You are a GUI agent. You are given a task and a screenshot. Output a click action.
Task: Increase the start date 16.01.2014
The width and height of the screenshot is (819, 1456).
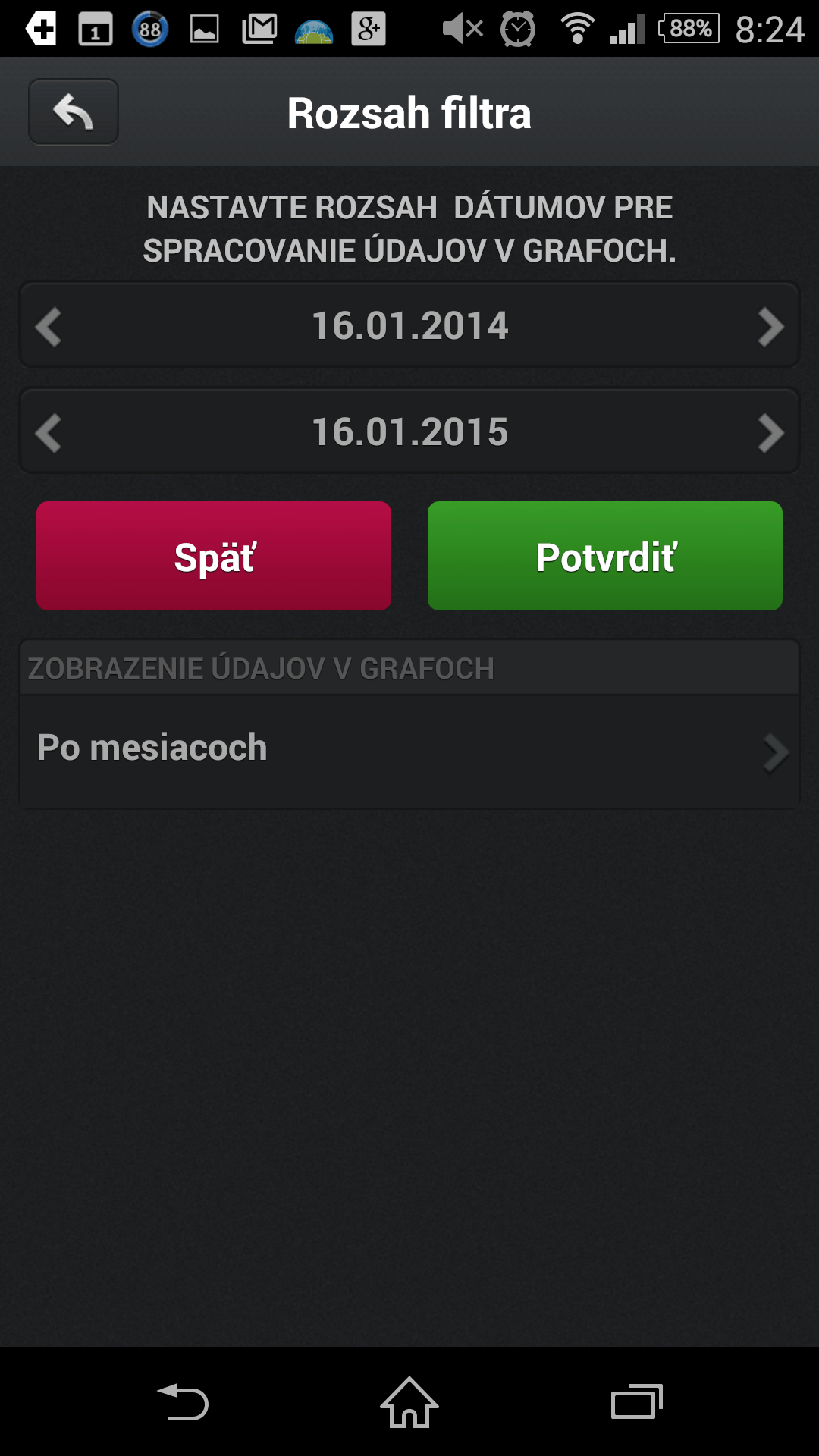click(x=770, y=327)
